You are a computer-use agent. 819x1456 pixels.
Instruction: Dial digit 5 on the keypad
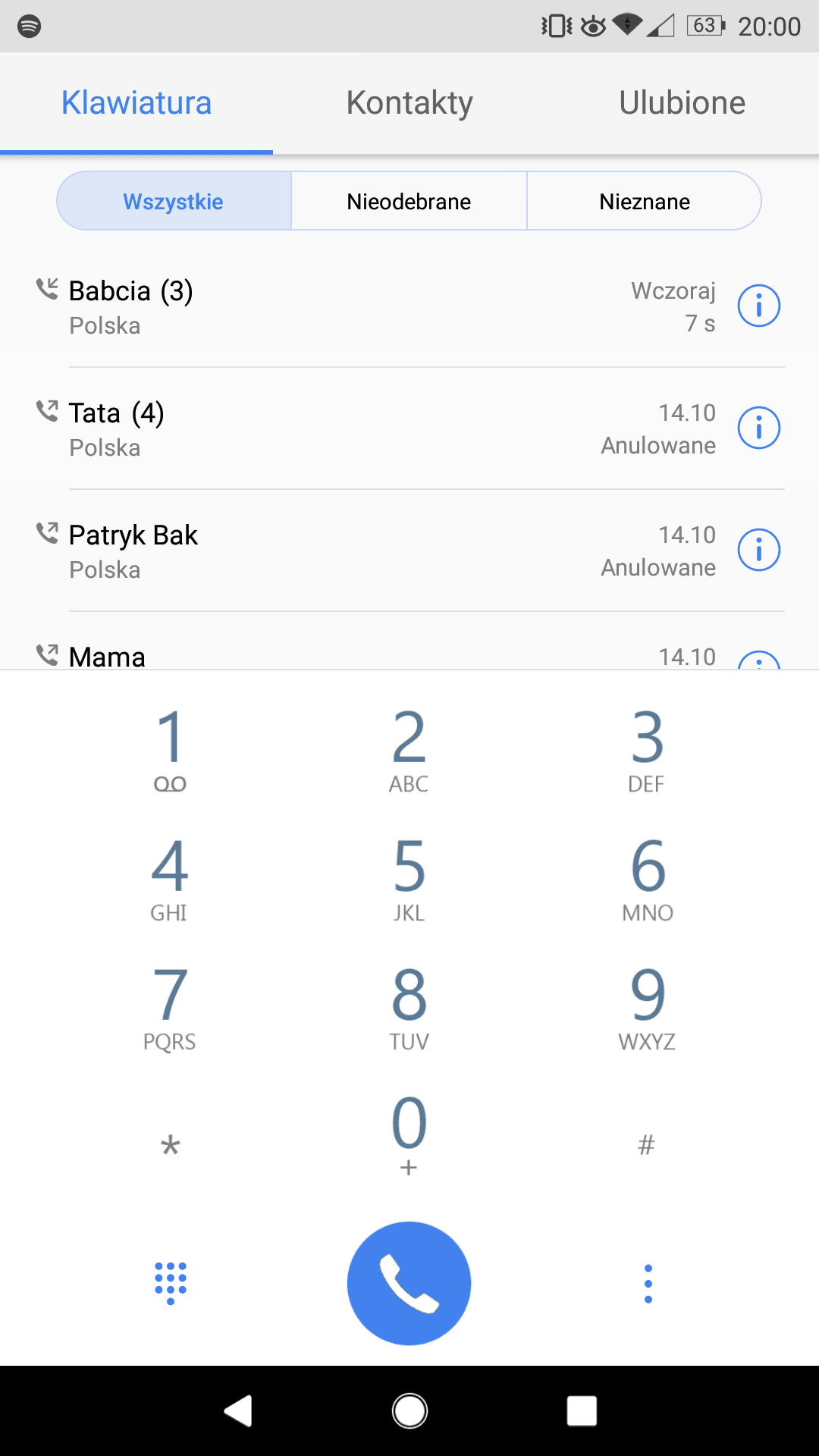point(409,878)
